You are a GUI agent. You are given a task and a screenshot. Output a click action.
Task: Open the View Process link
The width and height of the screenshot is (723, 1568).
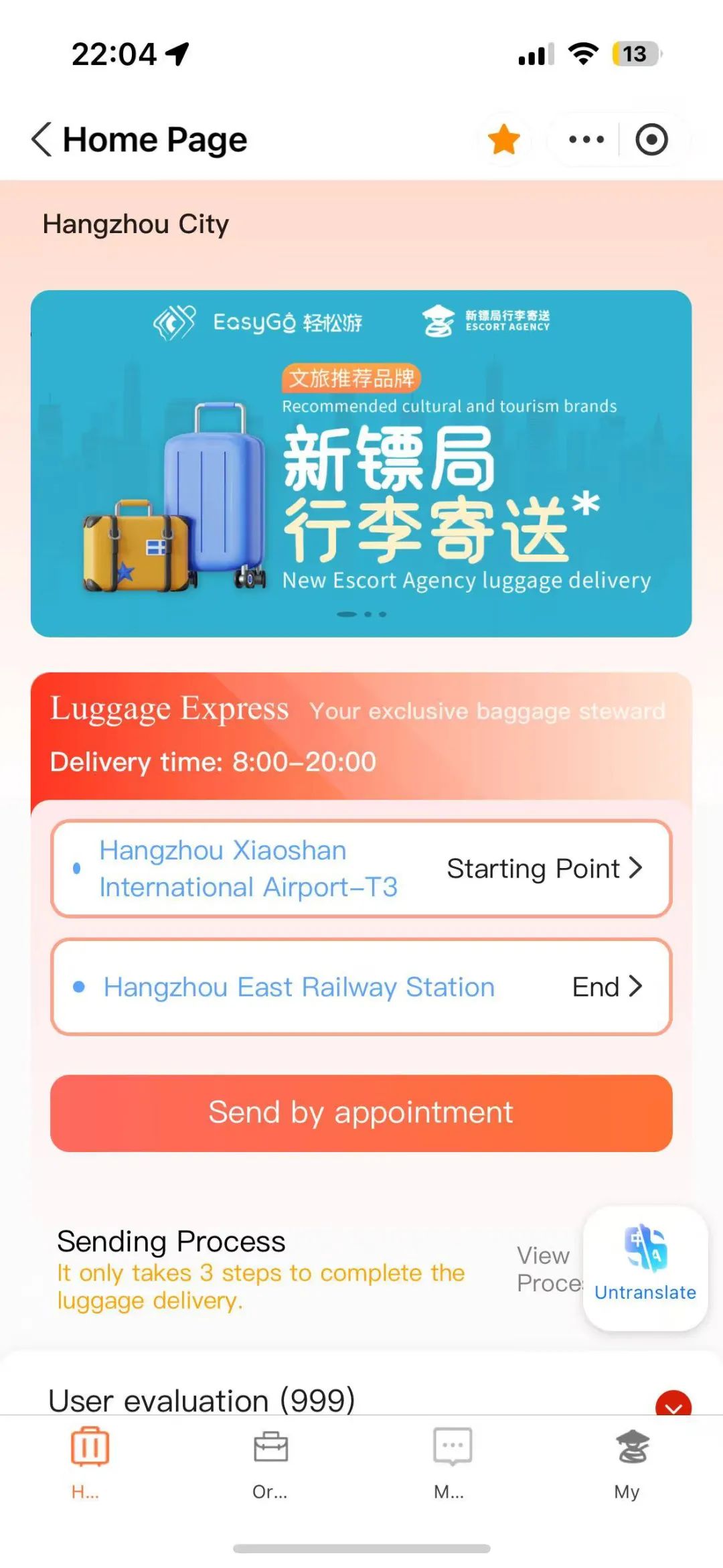coord(546,1269)
